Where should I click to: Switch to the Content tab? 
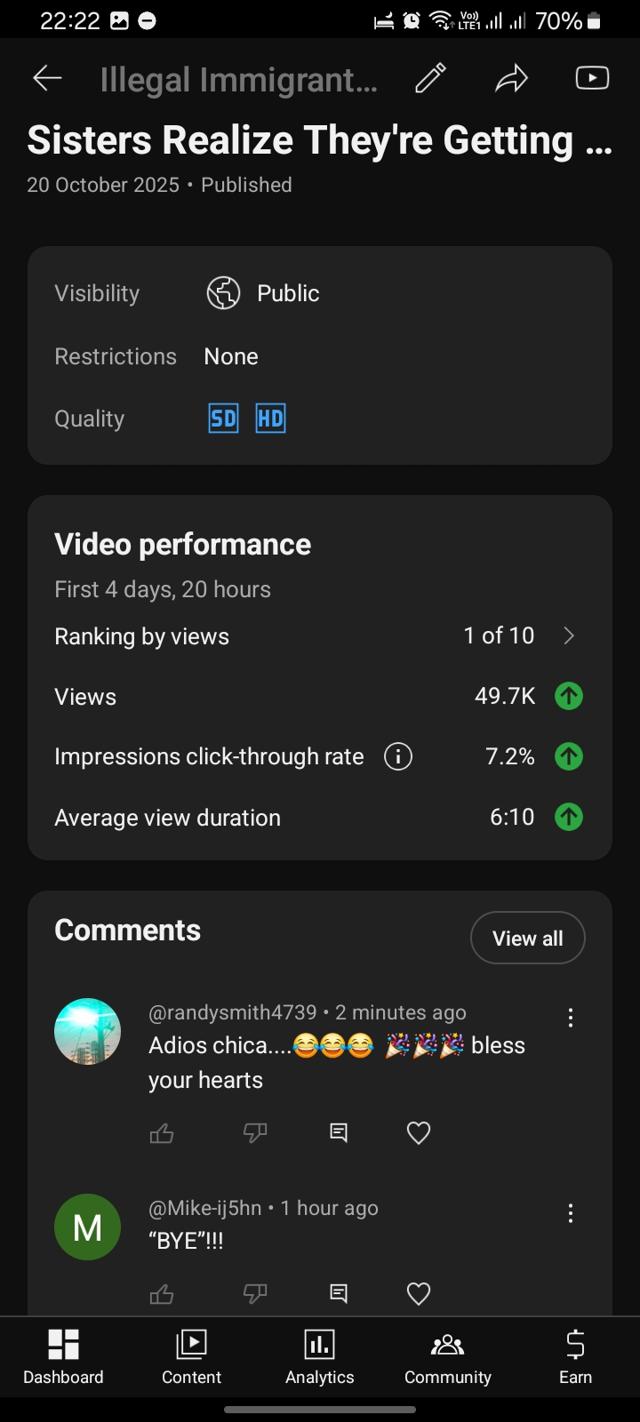tap(191, 1357)
